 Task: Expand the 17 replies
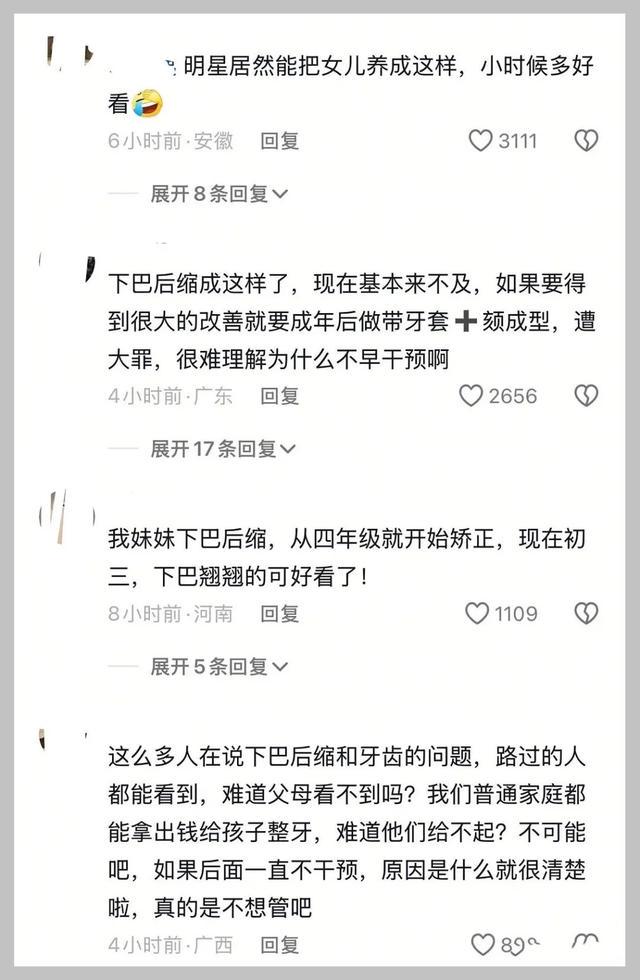click(222, 449)
